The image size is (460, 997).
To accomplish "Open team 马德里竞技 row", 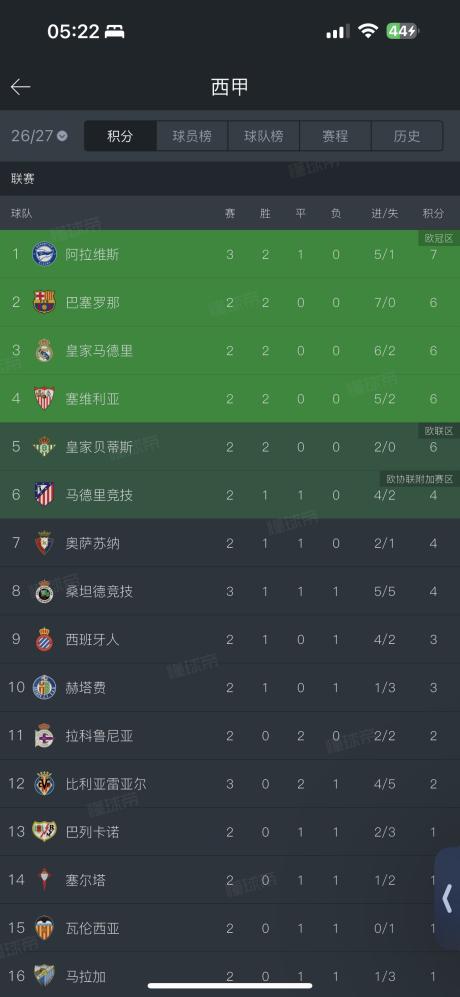I will pyautogui.click(x=230, y=495).
